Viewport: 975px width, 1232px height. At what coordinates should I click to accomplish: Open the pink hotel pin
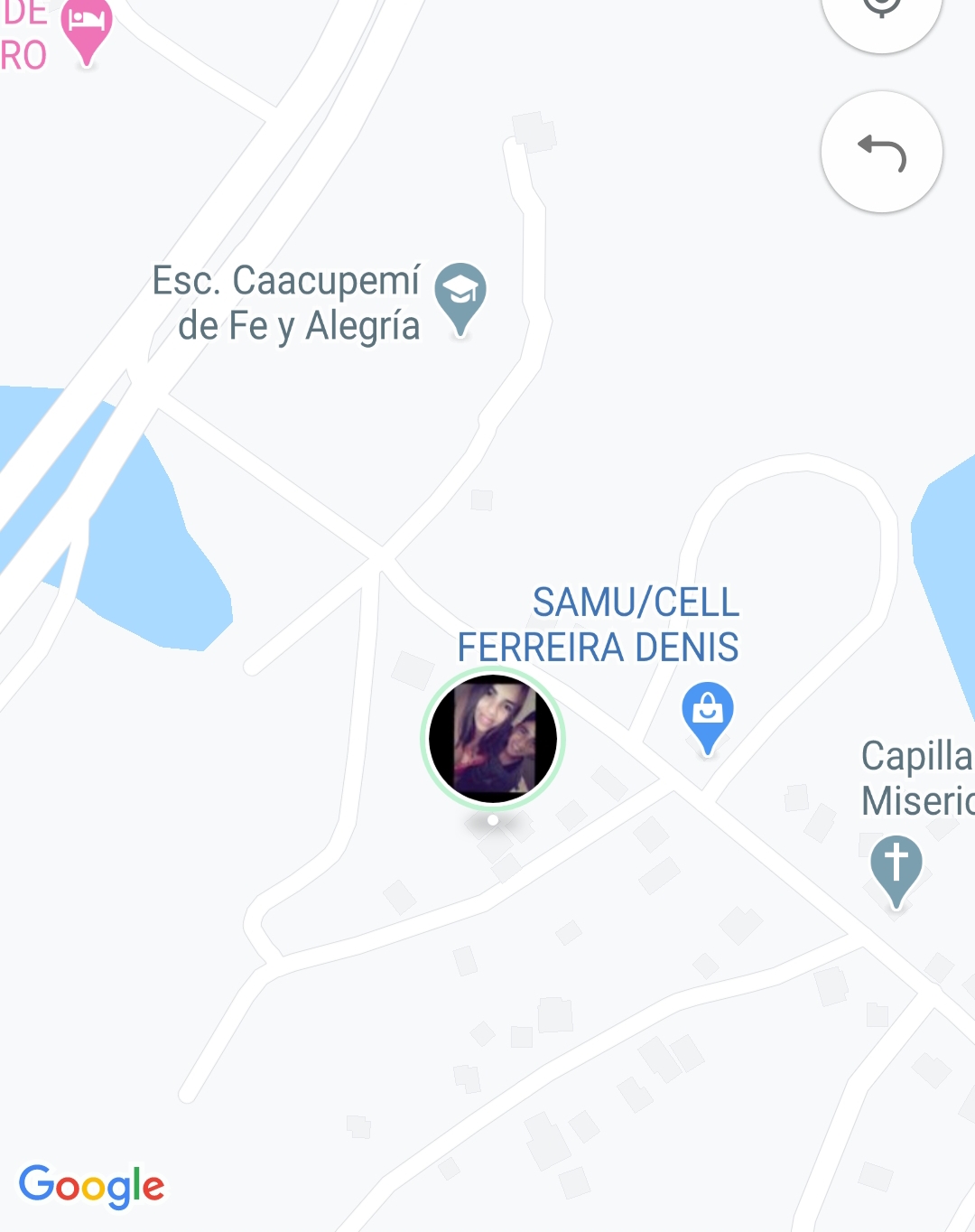pos(87,27)
